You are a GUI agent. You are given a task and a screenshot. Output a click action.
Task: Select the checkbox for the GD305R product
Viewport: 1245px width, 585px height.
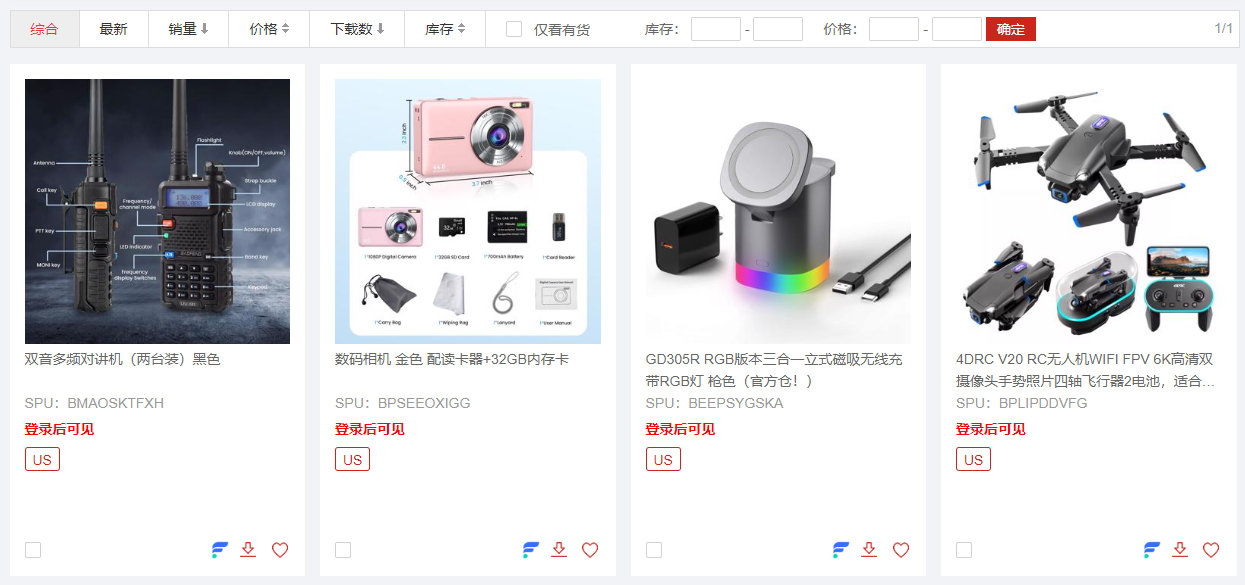coord(654,550)
